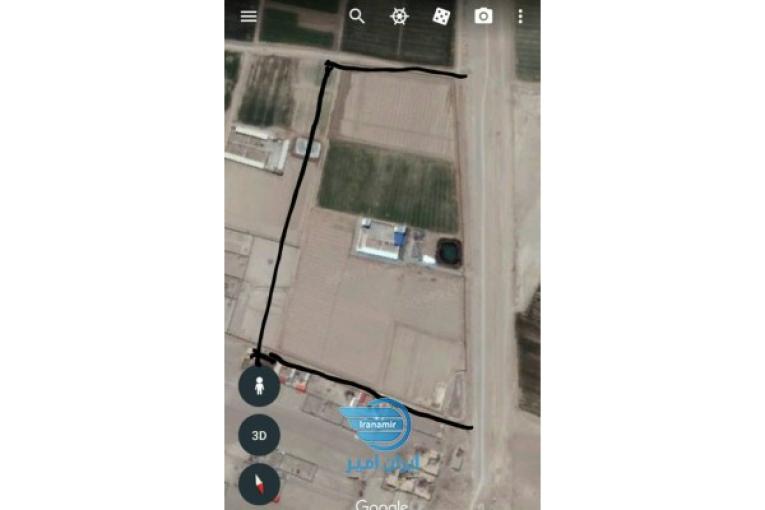765x510 pixels.
Task: Enable Street View pegman
Action: click(x=259, y=385)
